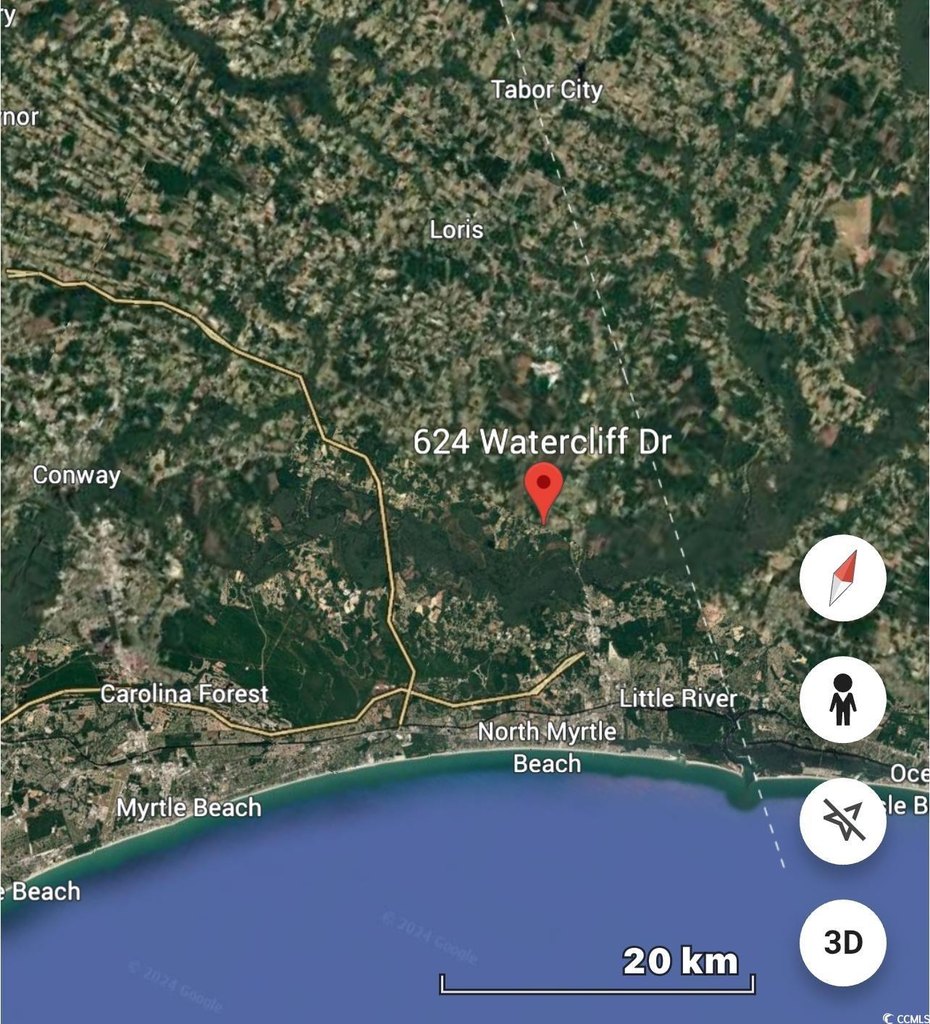This screenshot has height=1024, width=930.
Task: Tap the my-location arrow button
Action: [843, 821]
